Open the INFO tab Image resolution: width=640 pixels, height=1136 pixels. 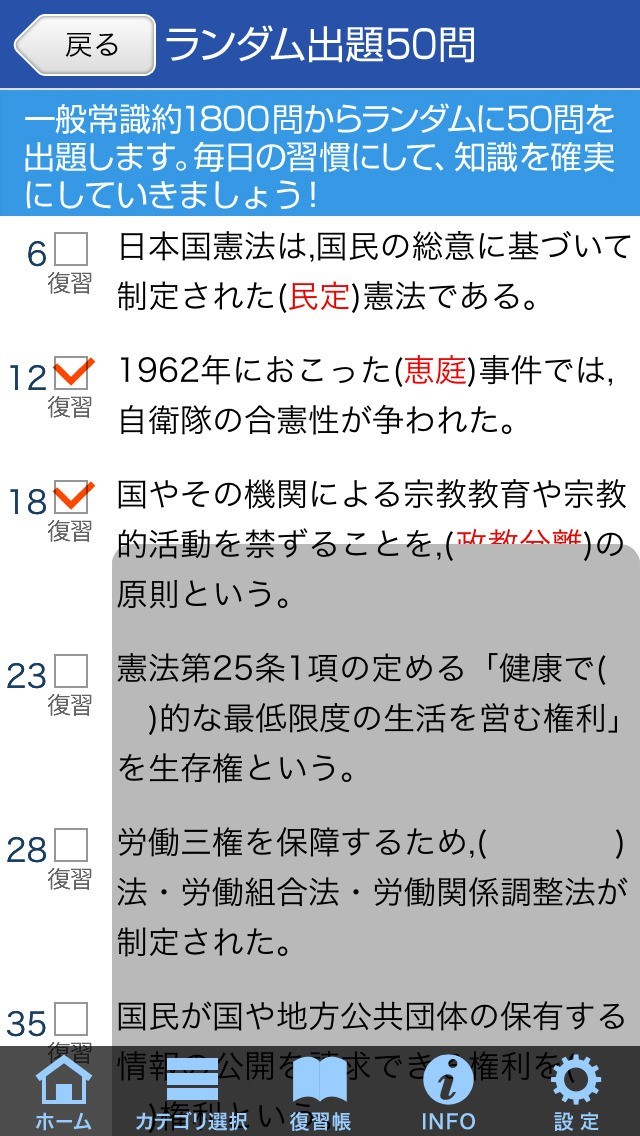coord(448,1092)
